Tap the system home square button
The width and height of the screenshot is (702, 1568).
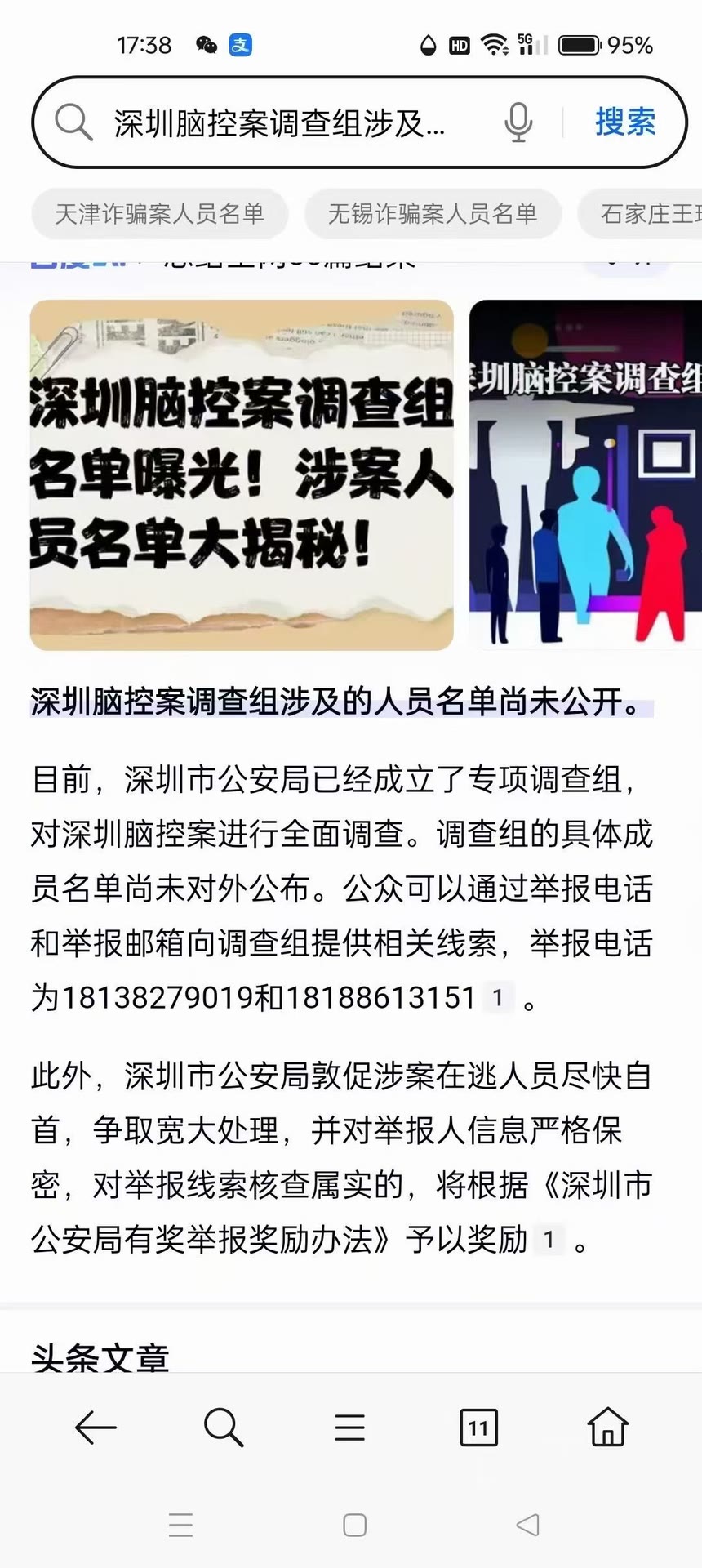[x=354, y=1525]
